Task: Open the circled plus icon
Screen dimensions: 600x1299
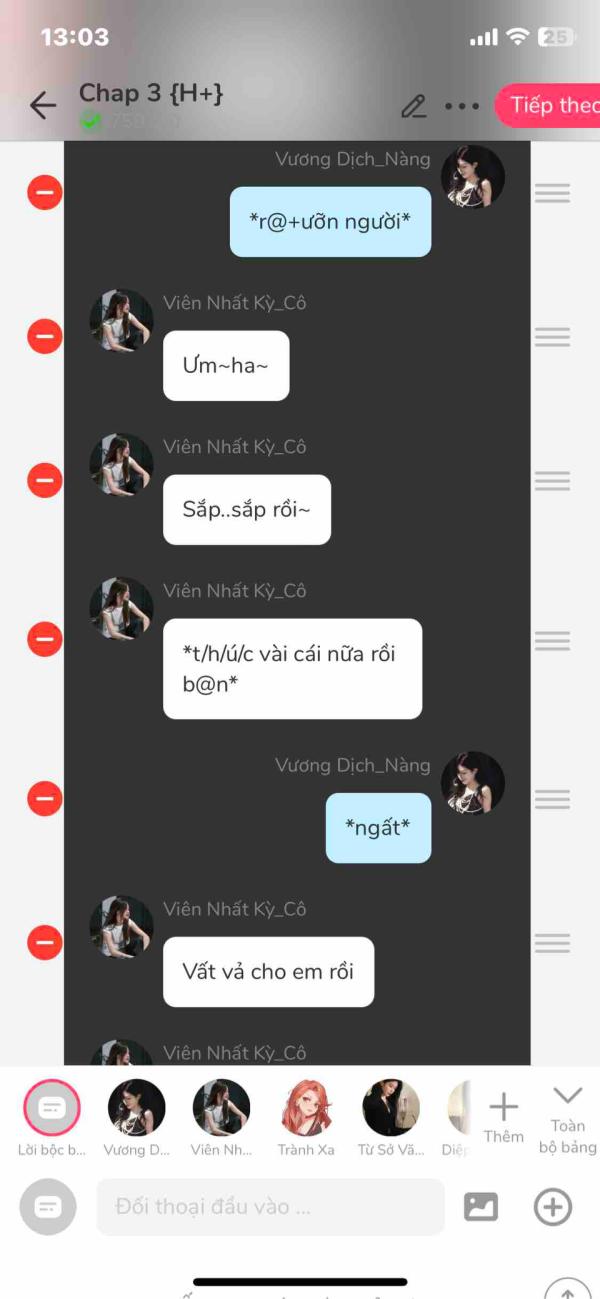Action: (x=553, y=1207)
